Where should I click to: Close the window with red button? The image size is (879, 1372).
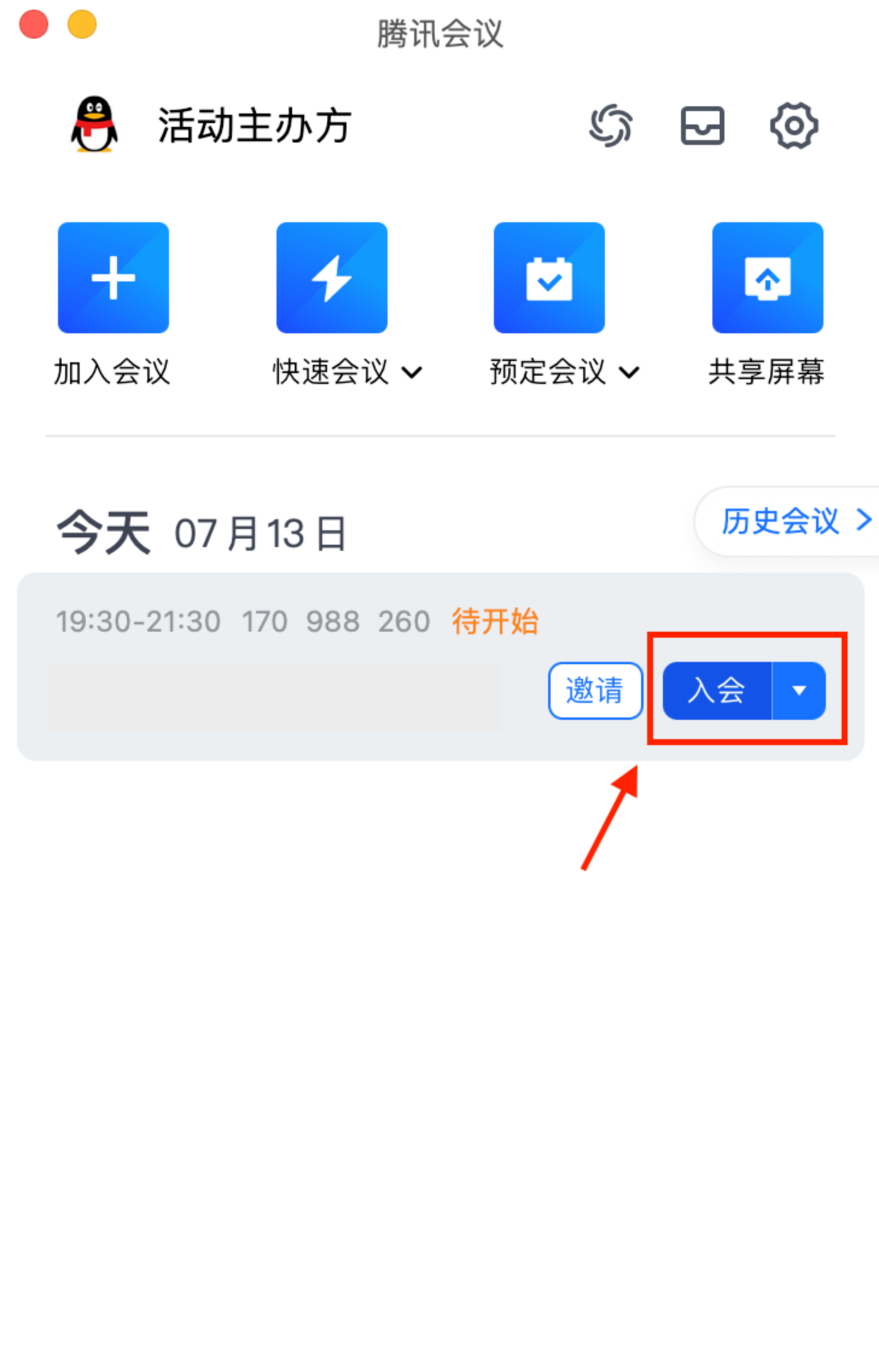pos(34,25)
